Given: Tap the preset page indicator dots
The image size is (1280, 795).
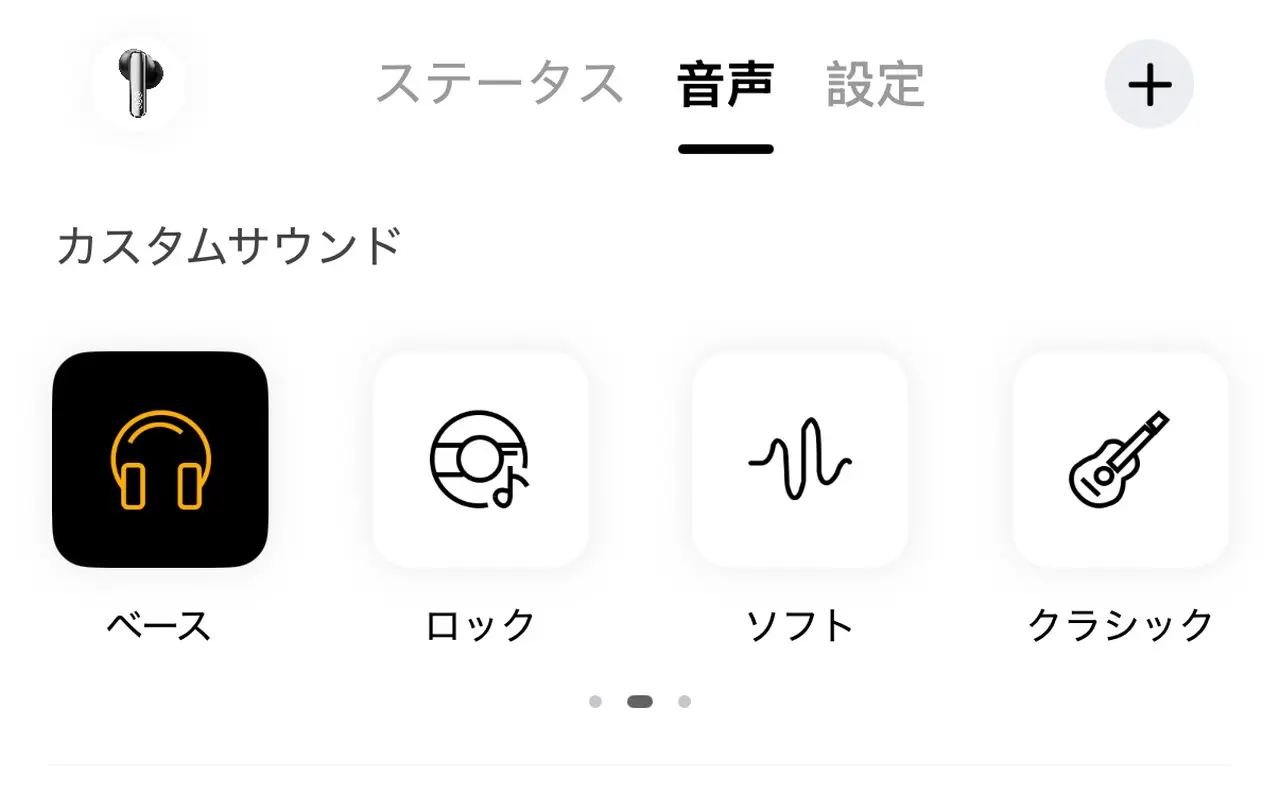Looking at the screenshot, I should coord(640,702).
